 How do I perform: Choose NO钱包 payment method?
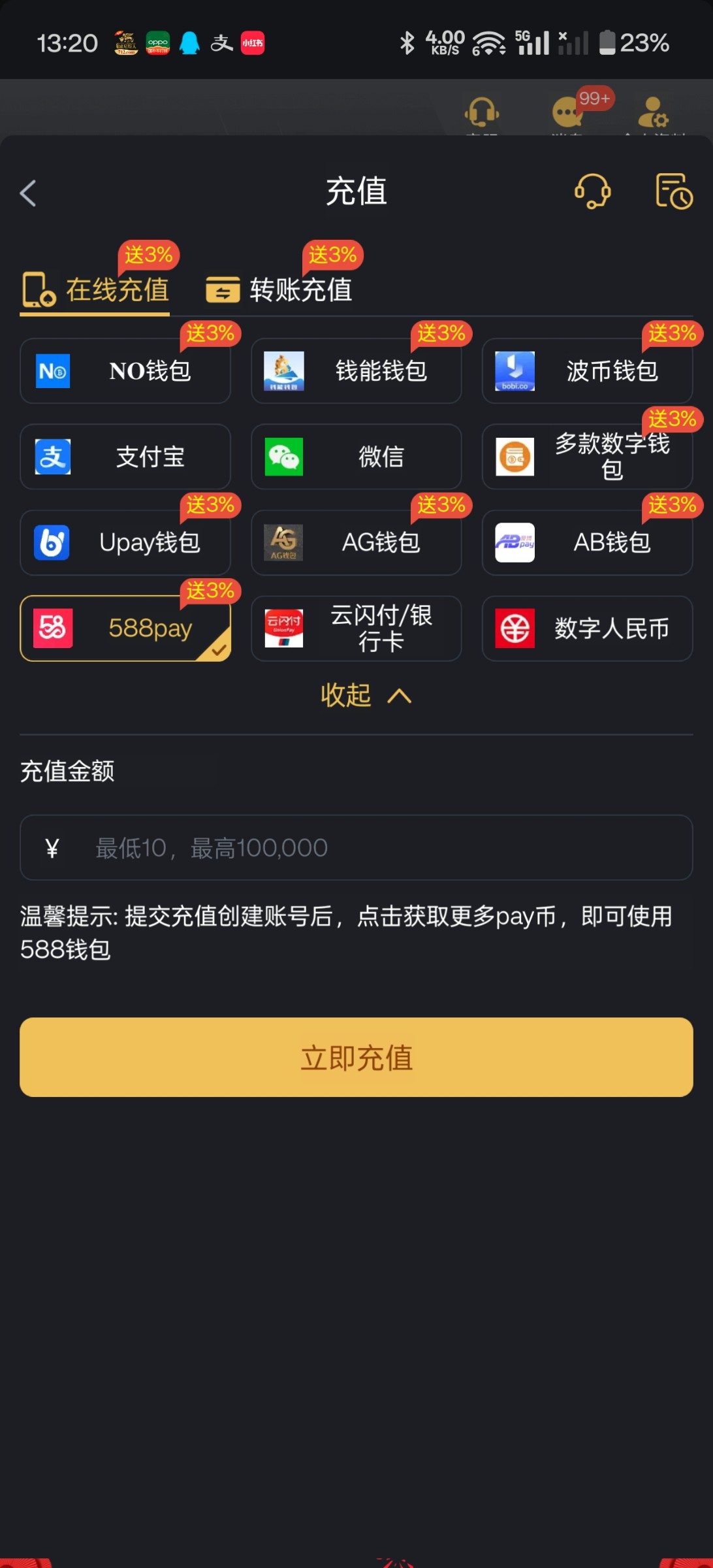[125, 371]
